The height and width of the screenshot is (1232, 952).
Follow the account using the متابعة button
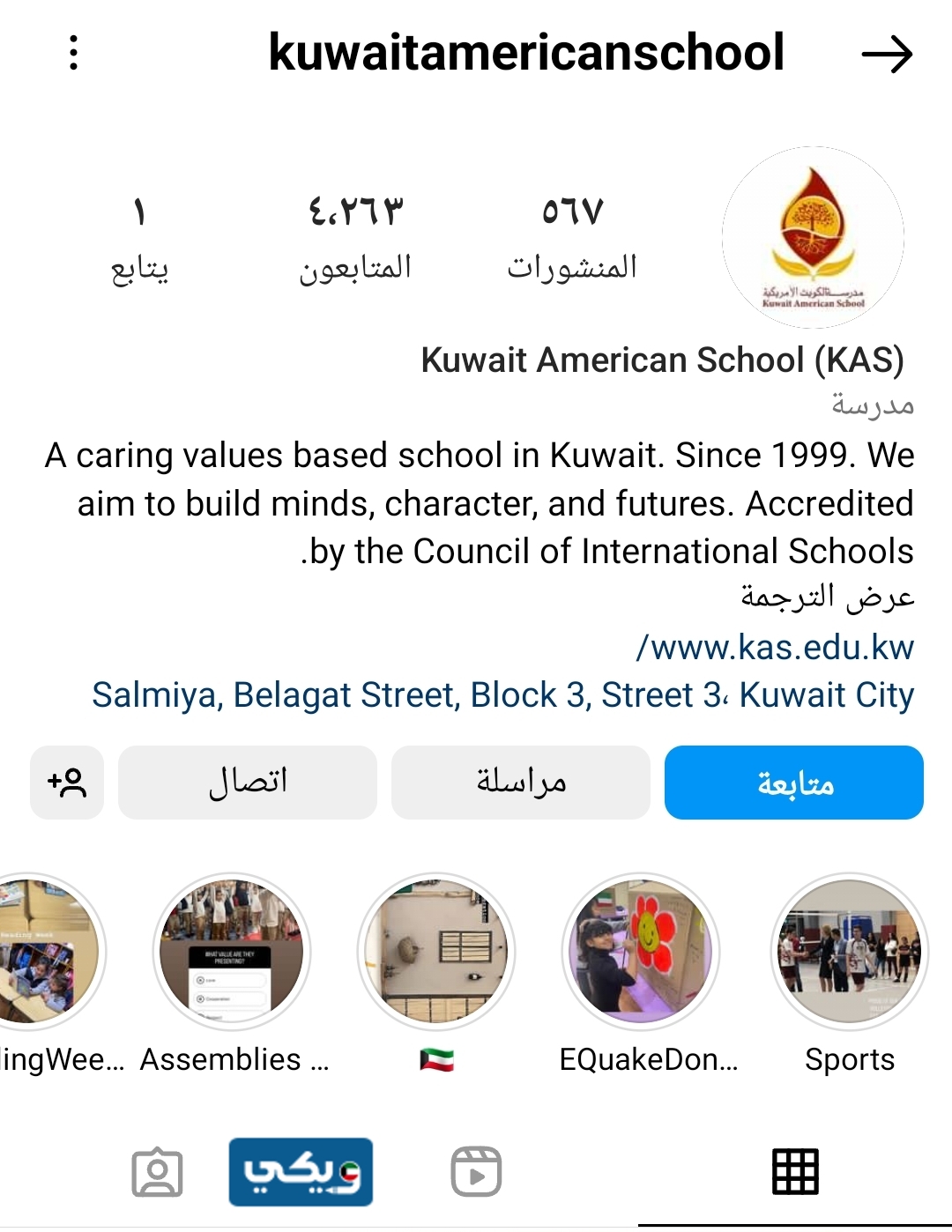pos(792,783)
